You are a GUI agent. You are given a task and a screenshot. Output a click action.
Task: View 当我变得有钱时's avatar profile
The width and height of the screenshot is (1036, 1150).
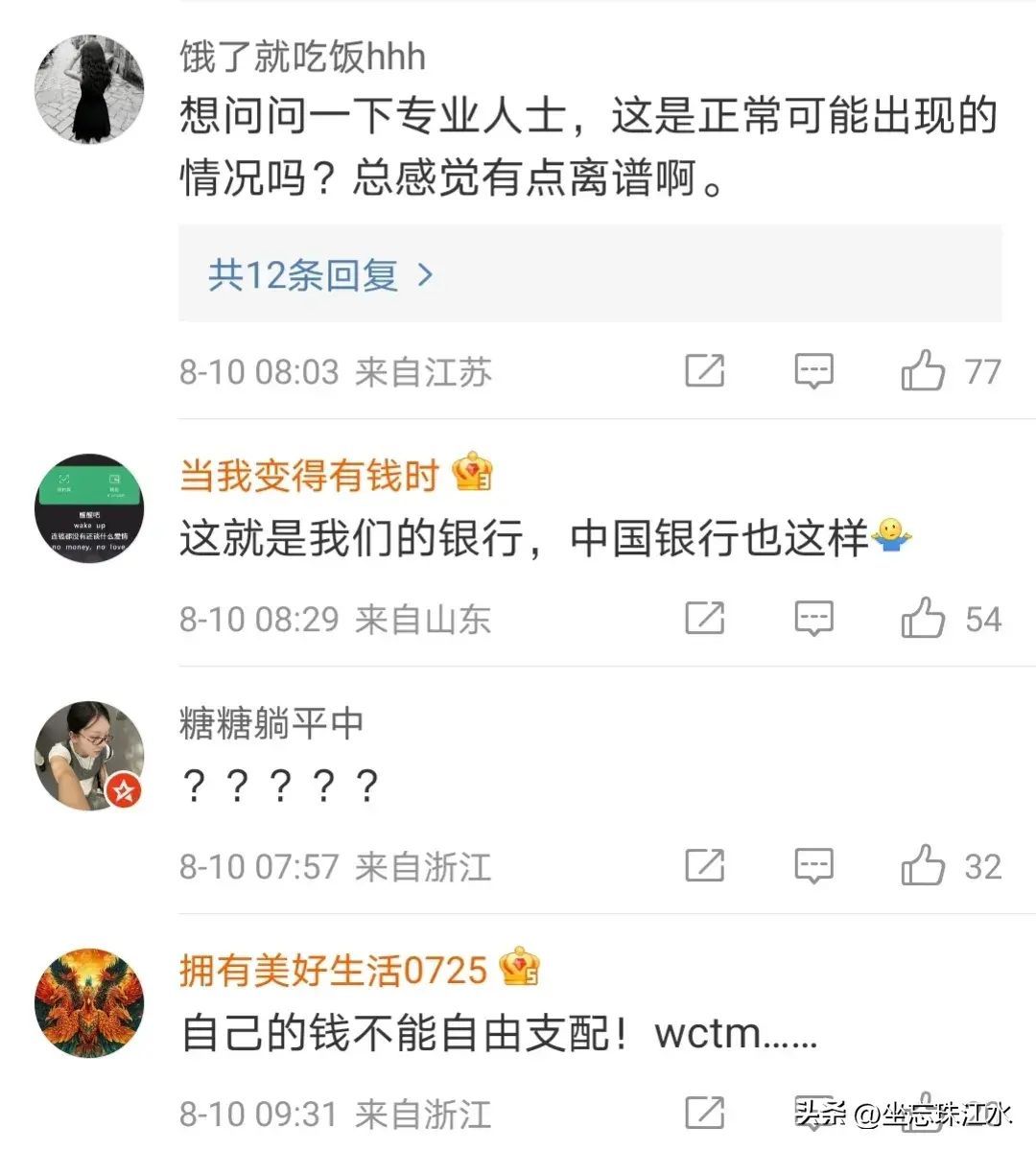89,508
